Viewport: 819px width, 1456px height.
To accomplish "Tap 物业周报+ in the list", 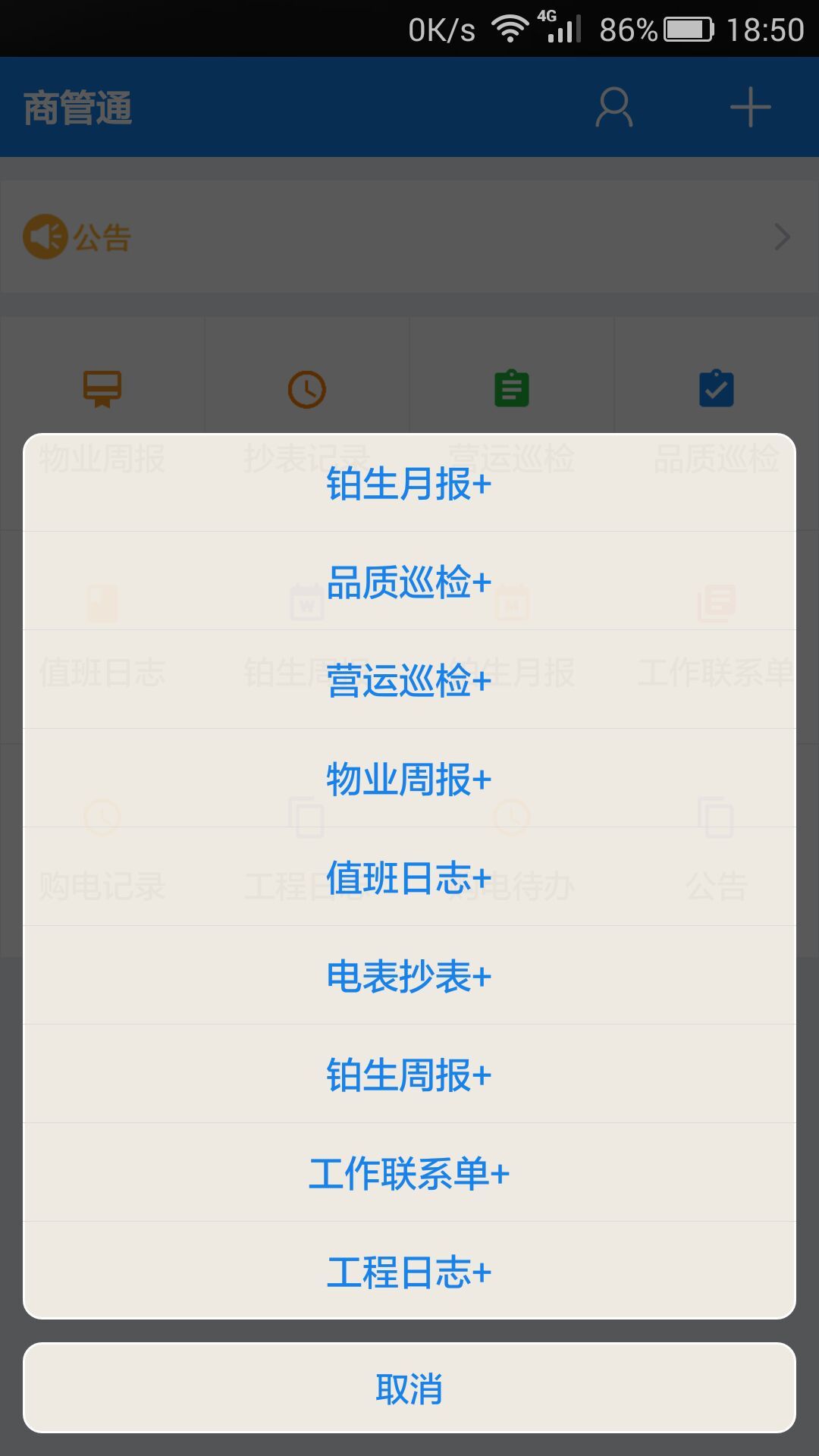I will [409, 779].
